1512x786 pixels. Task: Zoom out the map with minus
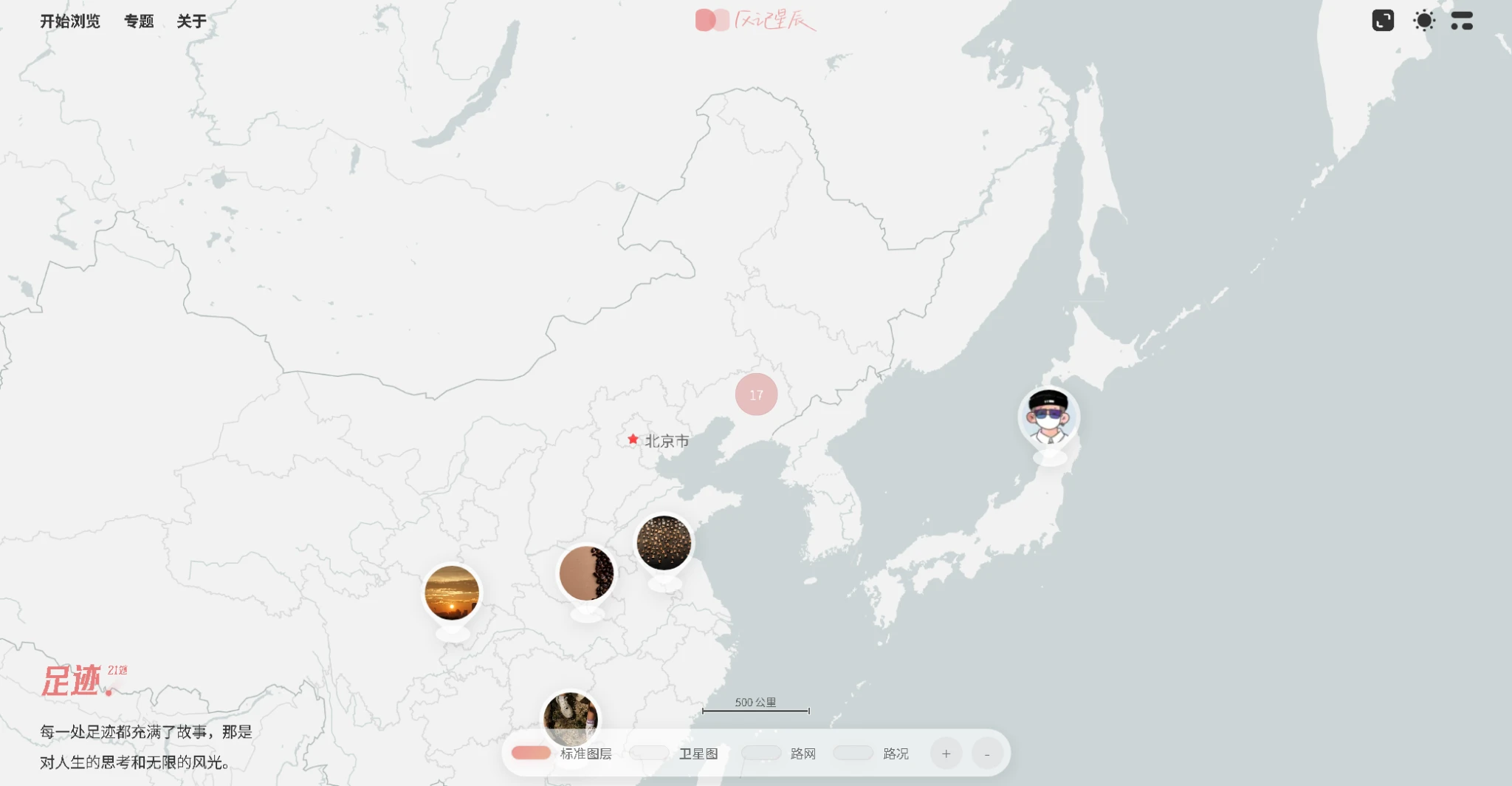987,753
